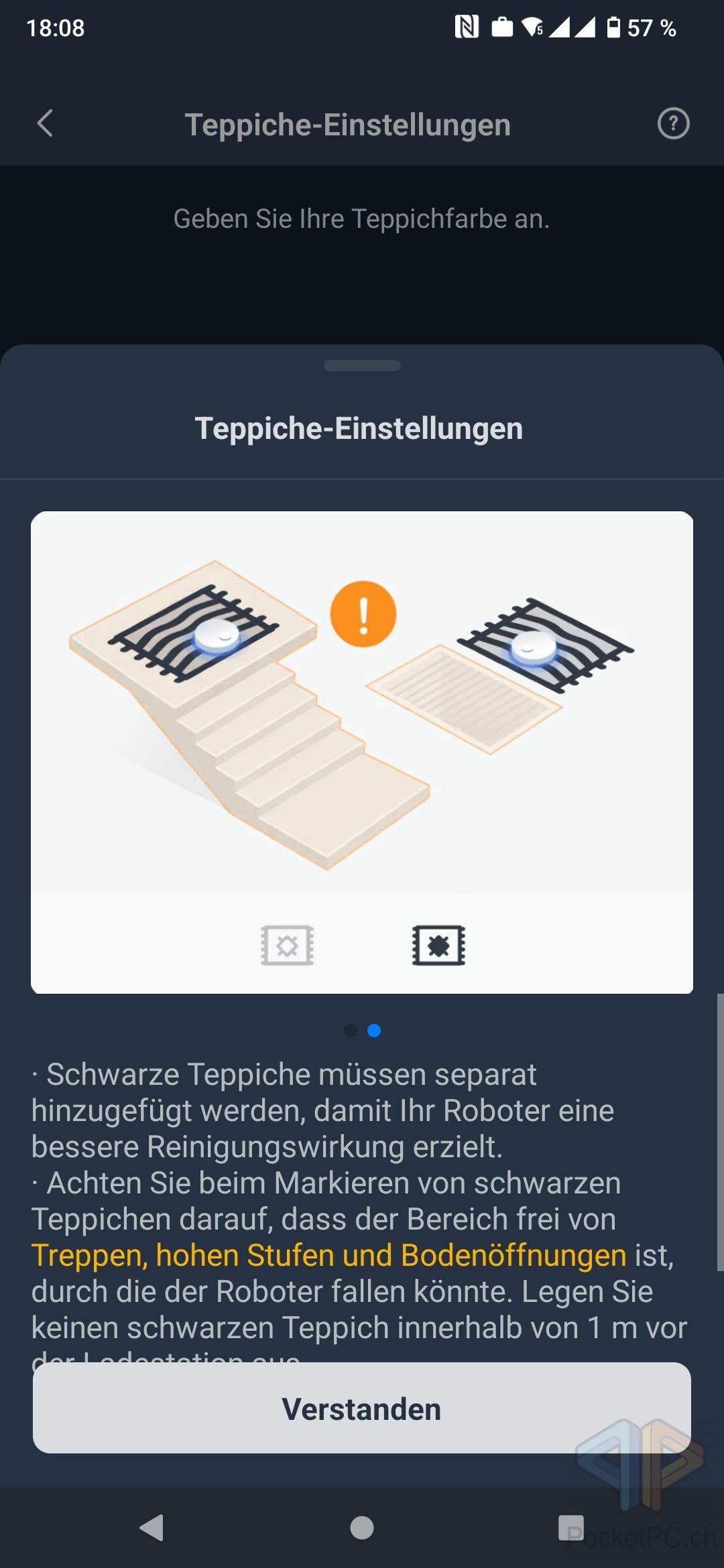This screenshot has width=724, height=1568.
Task: Tap the bottom sheet drag handle
Action: 362,365
